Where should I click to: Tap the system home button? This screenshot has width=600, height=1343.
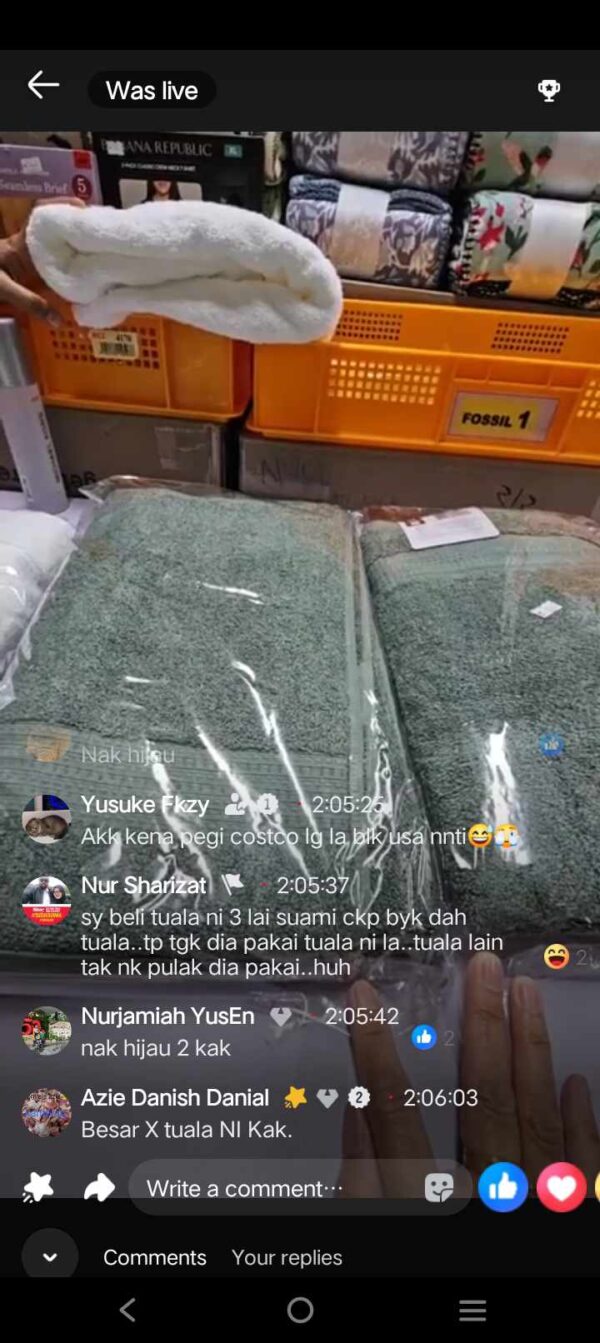[x=300, y=1310]
